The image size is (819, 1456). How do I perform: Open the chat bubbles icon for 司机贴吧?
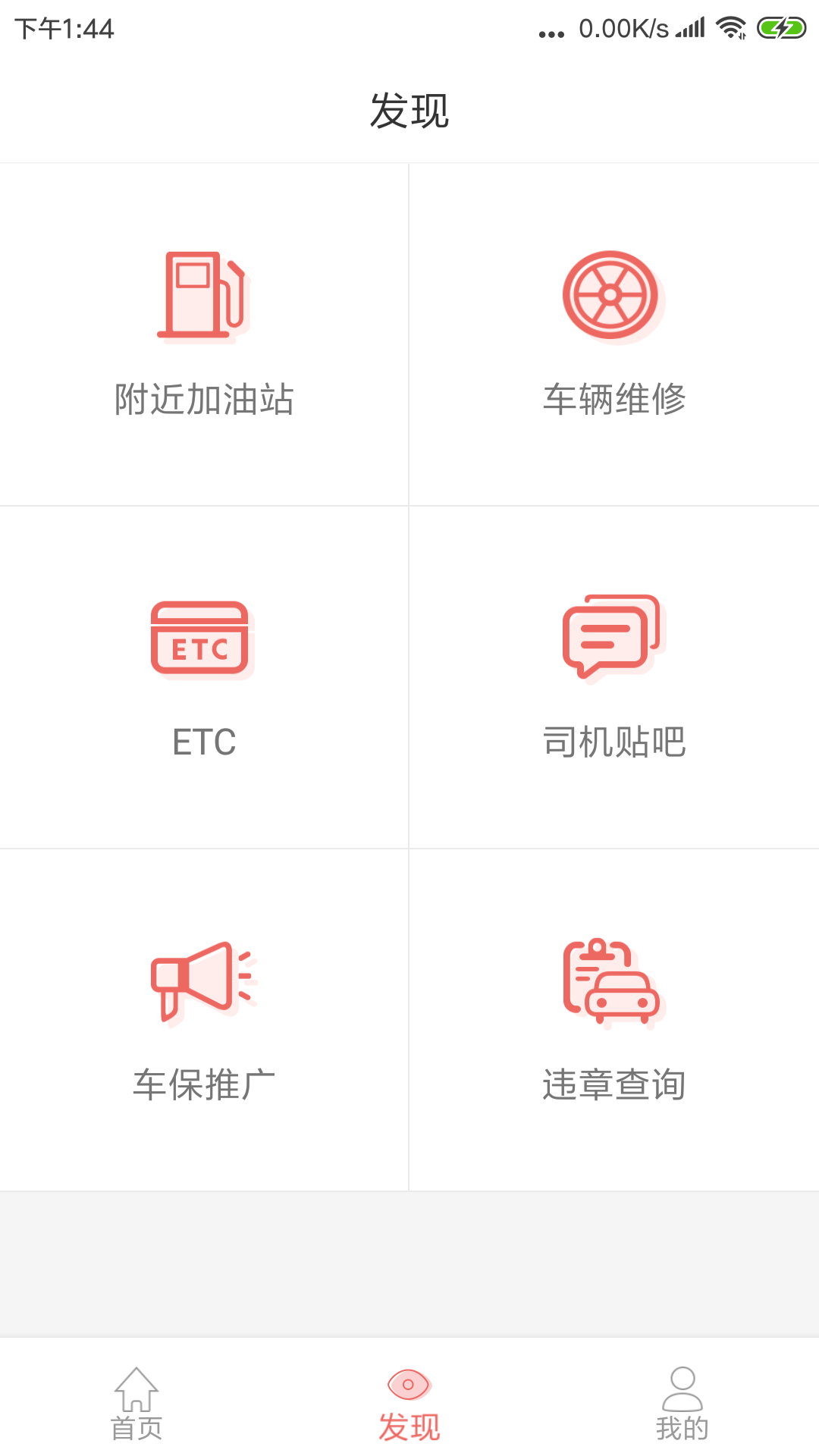(613, 637)
